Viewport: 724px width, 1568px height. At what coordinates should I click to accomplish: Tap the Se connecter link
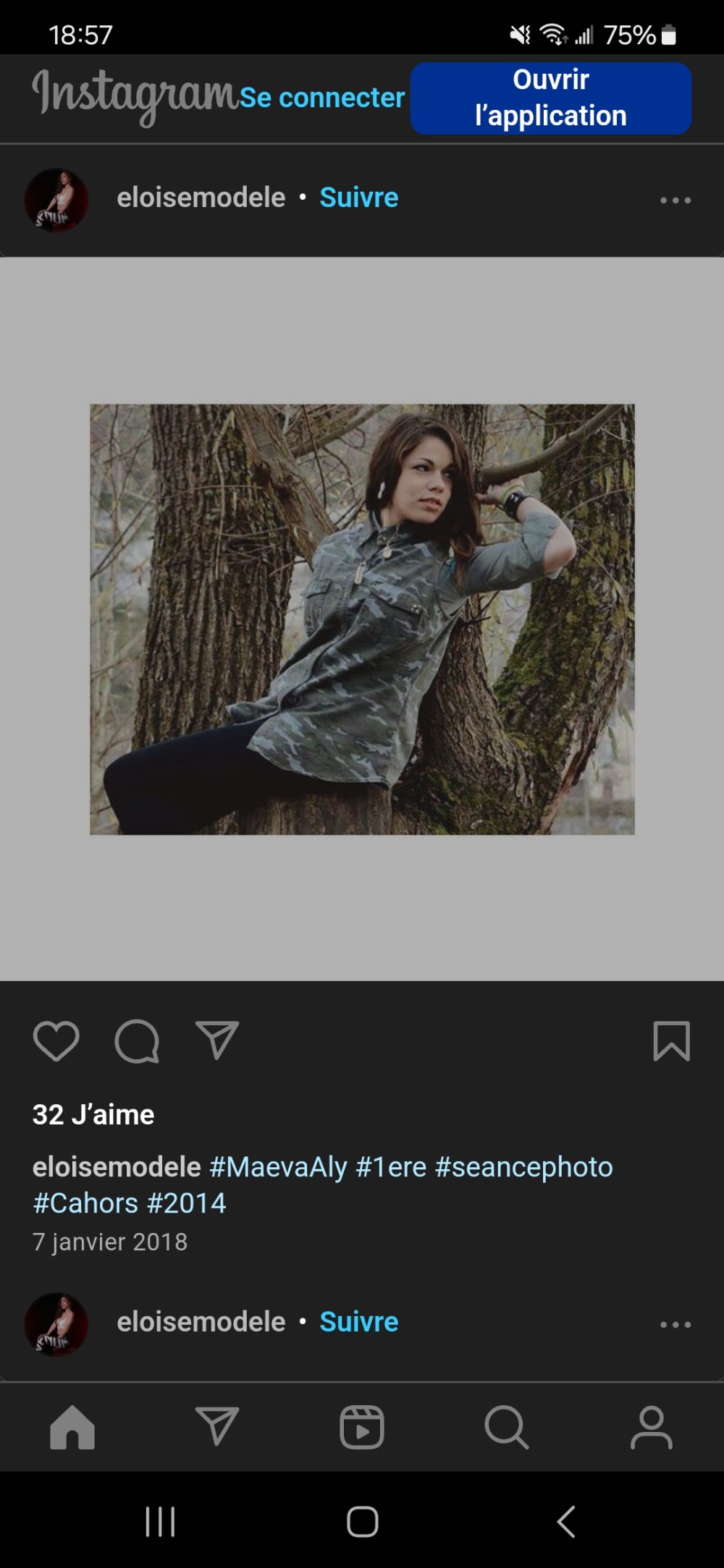pyautogui.click(x=321, y=98)
